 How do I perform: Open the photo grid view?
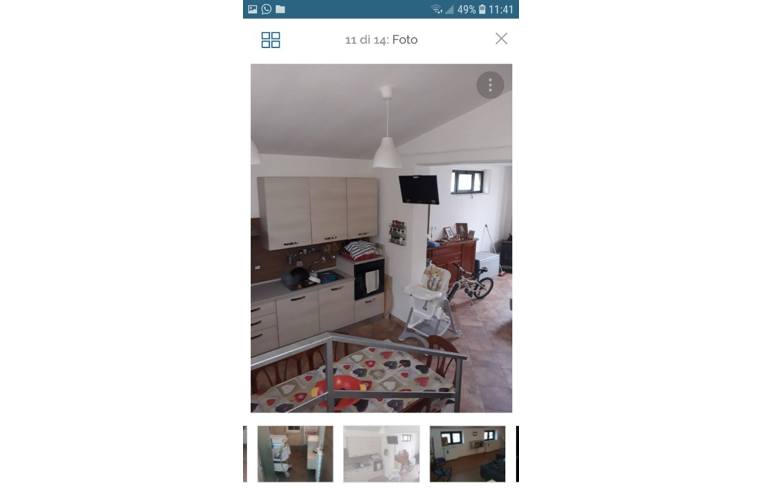coord(271,40)
